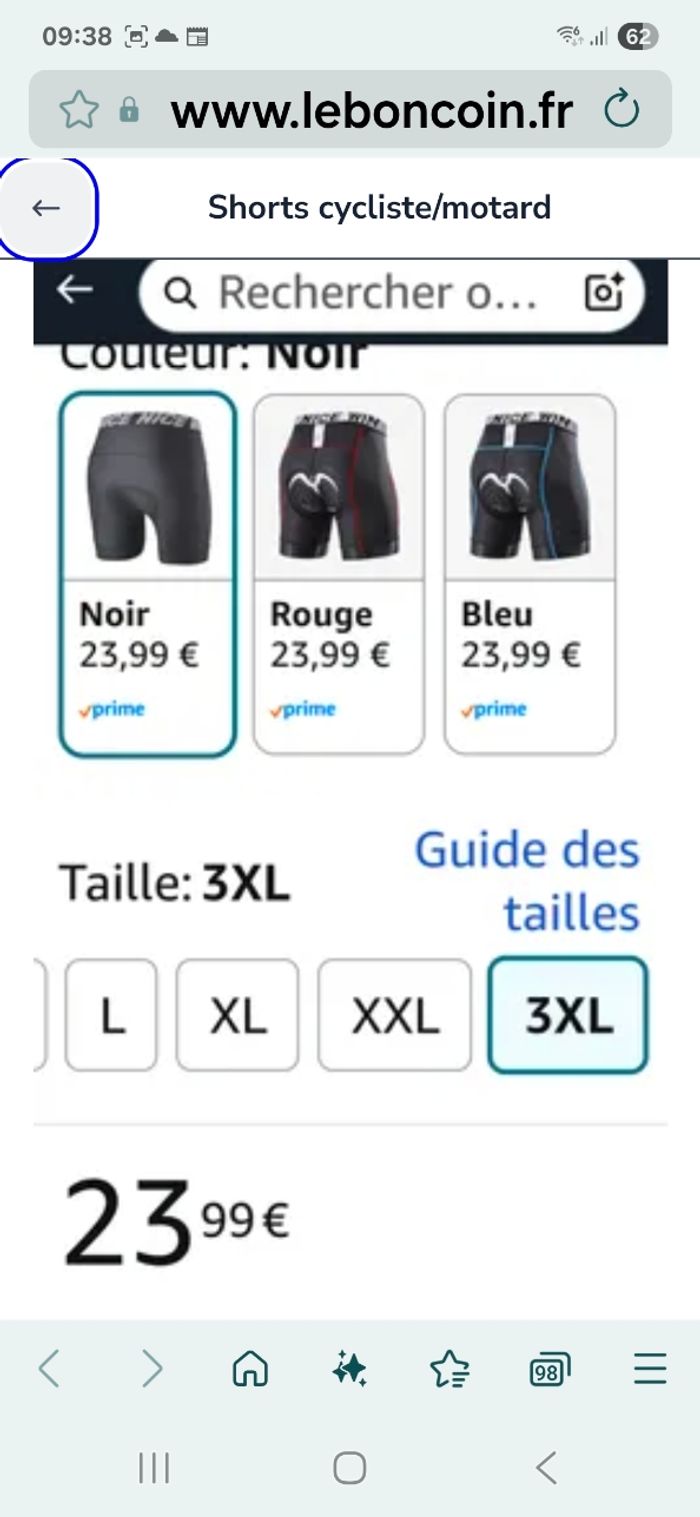This screenshot has height=1517, width=700.
Task: Reload the leboncoin page
Action: [x=622, y=110]
